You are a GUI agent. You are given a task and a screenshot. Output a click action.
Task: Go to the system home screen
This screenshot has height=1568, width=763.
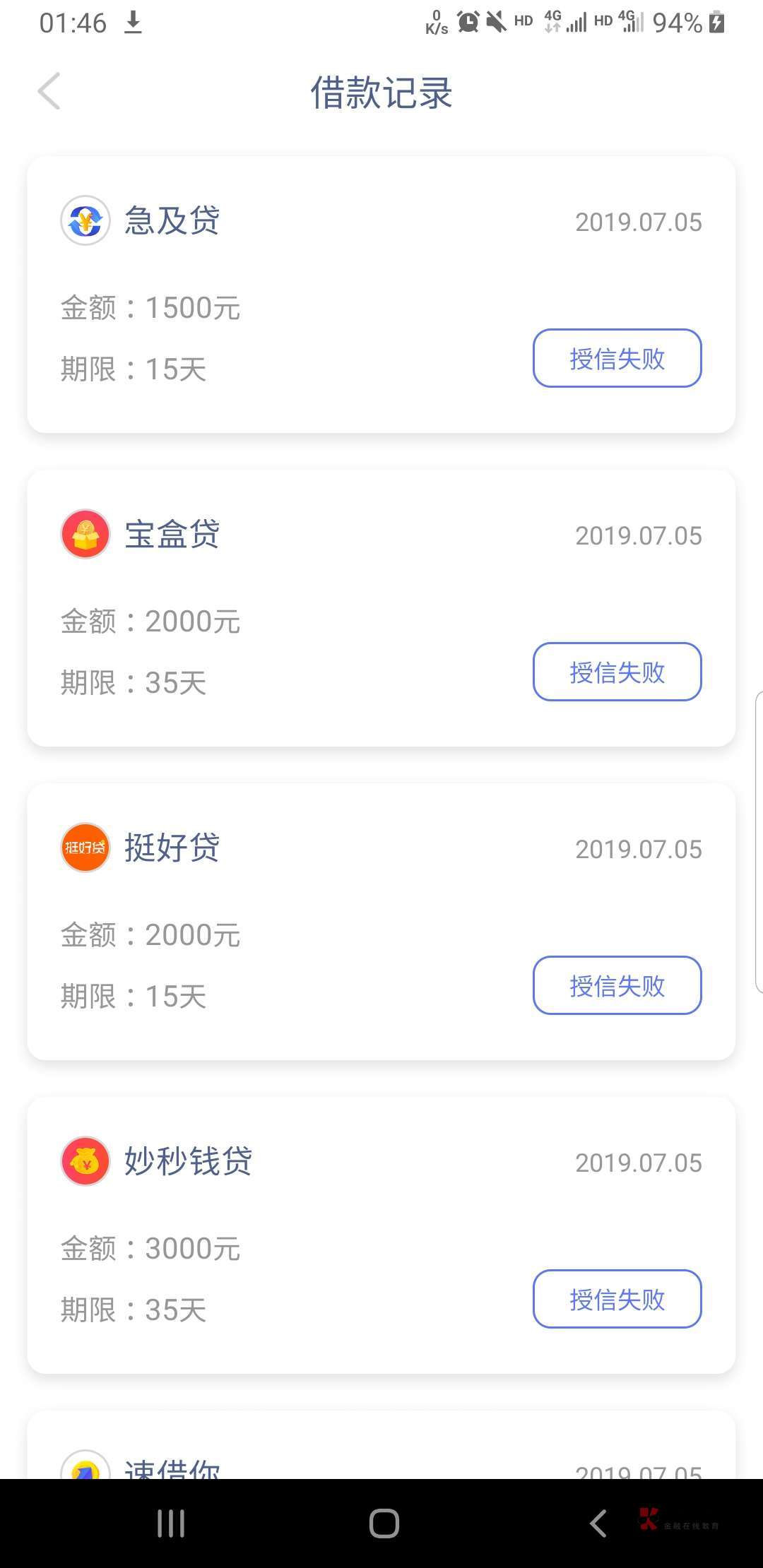384,1524
